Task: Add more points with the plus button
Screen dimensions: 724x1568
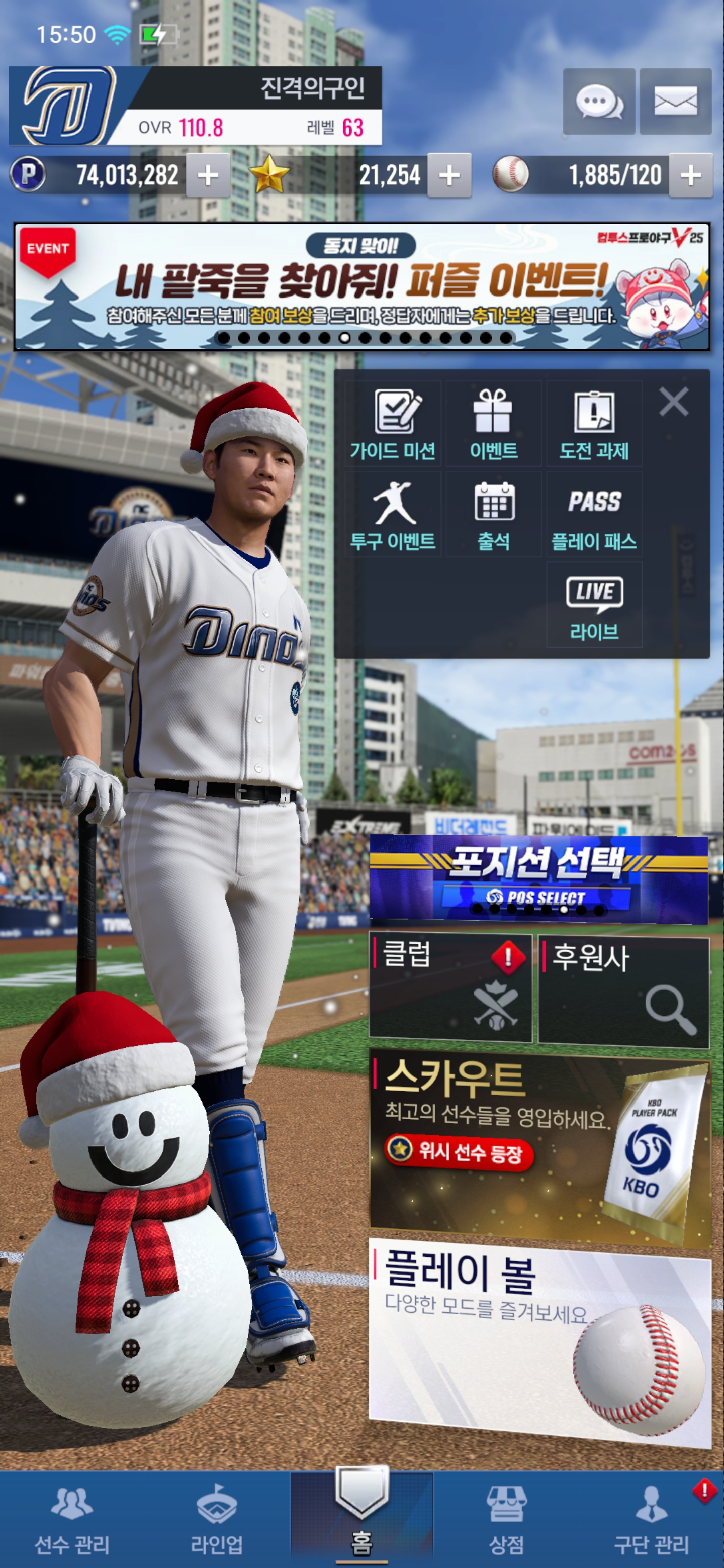Action: point(208,175)
